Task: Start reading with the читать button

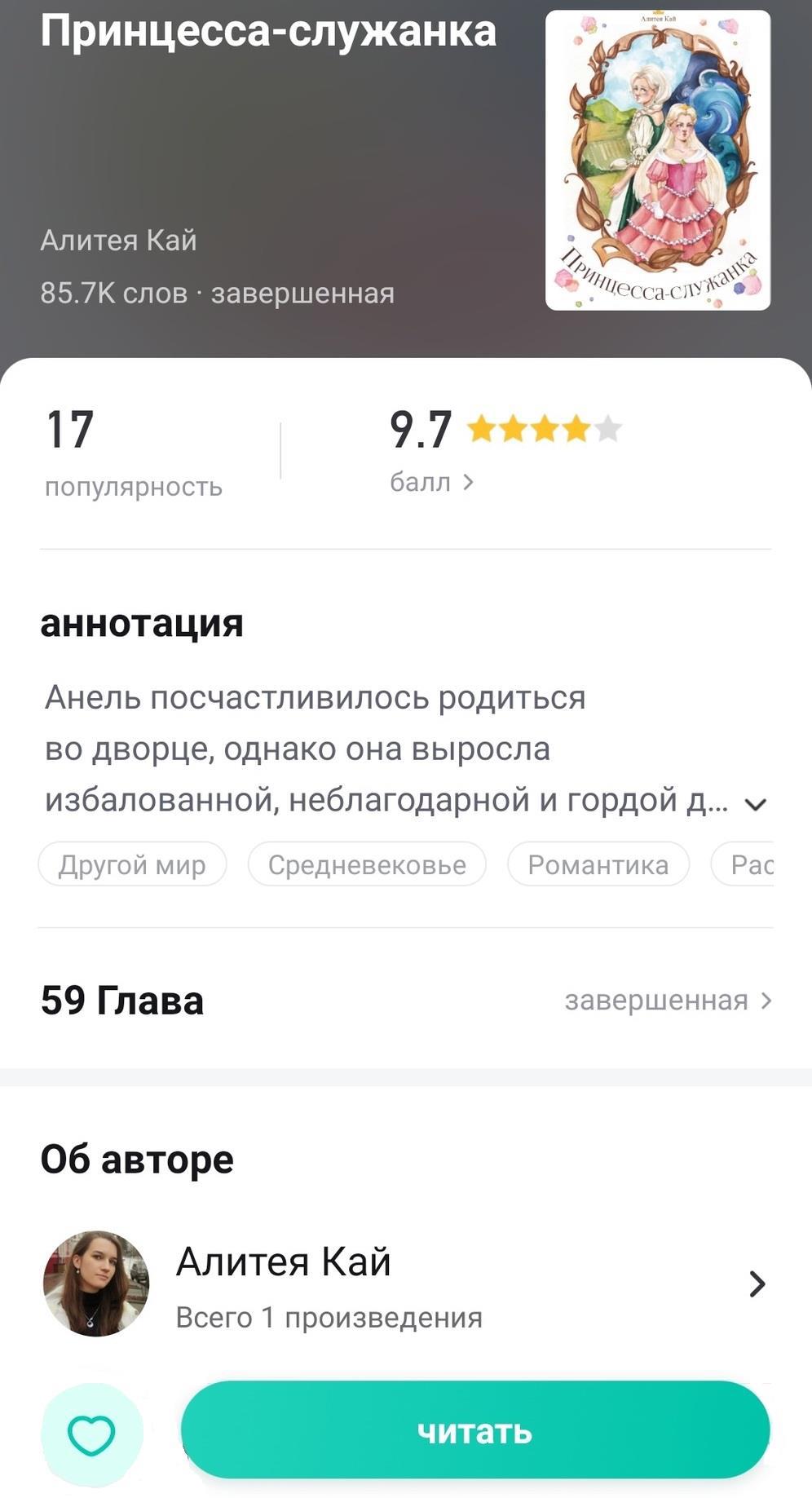Action: tap(474, 1431)
